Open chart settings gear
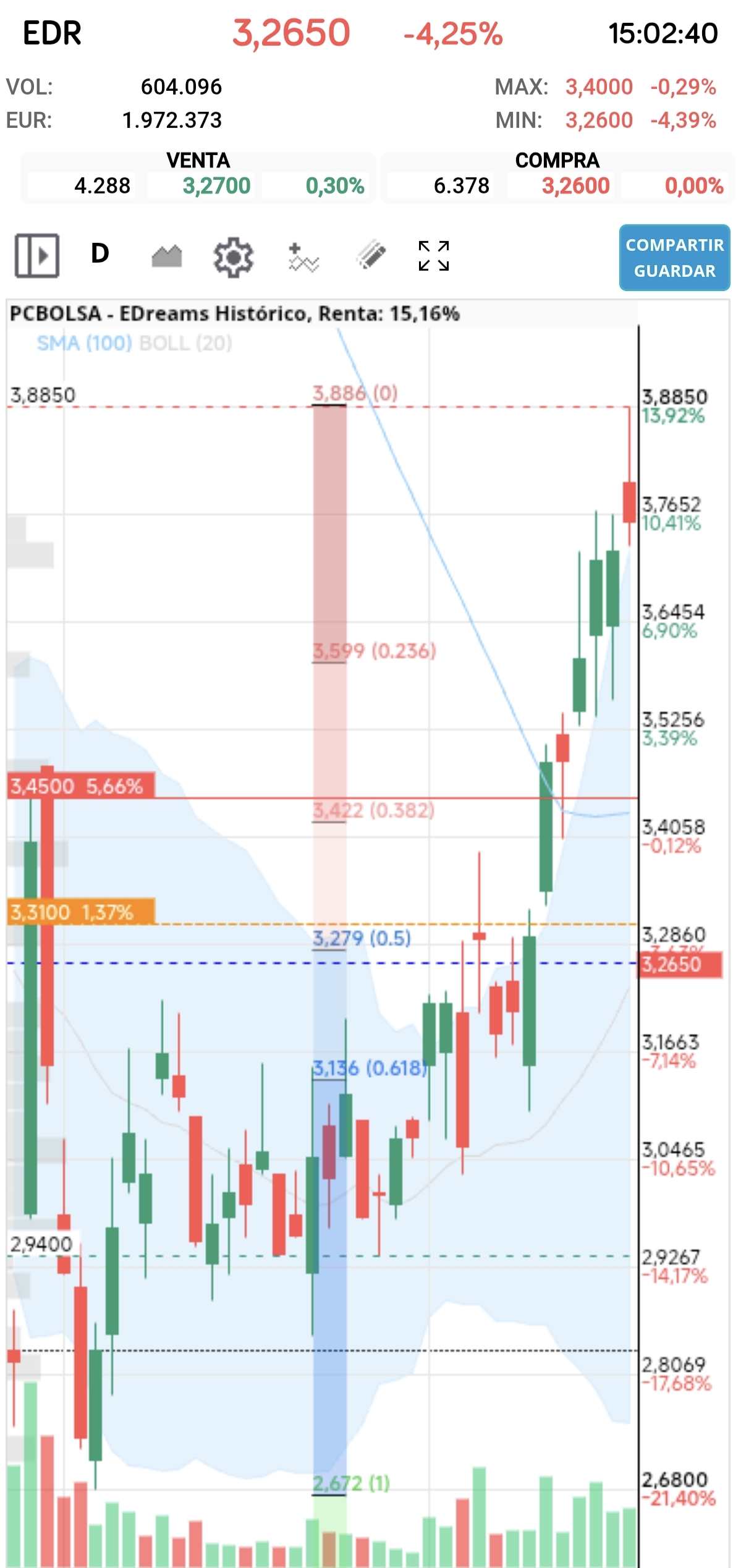Image resolution: width=754 pixels, height=1568 pixels. 233,257
